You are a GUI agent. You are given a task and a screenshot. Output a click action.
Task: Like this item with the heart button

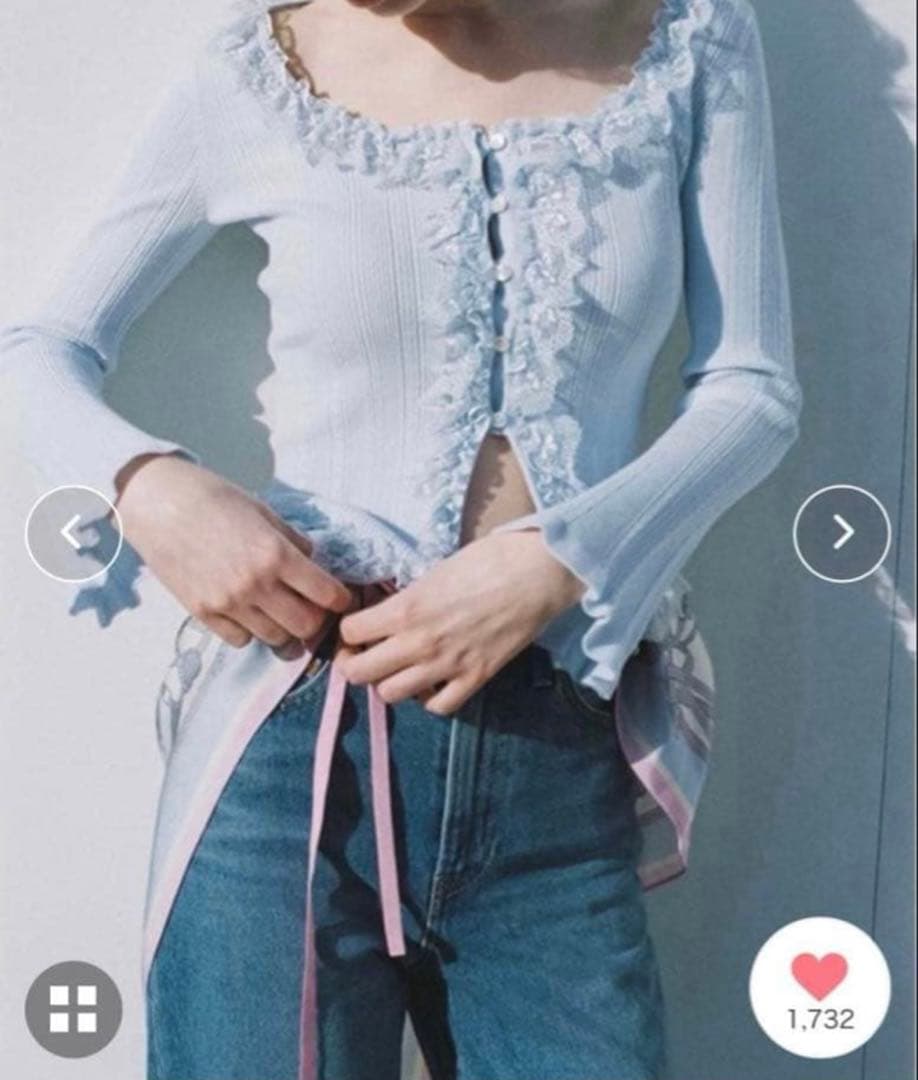tap(819, 986)
